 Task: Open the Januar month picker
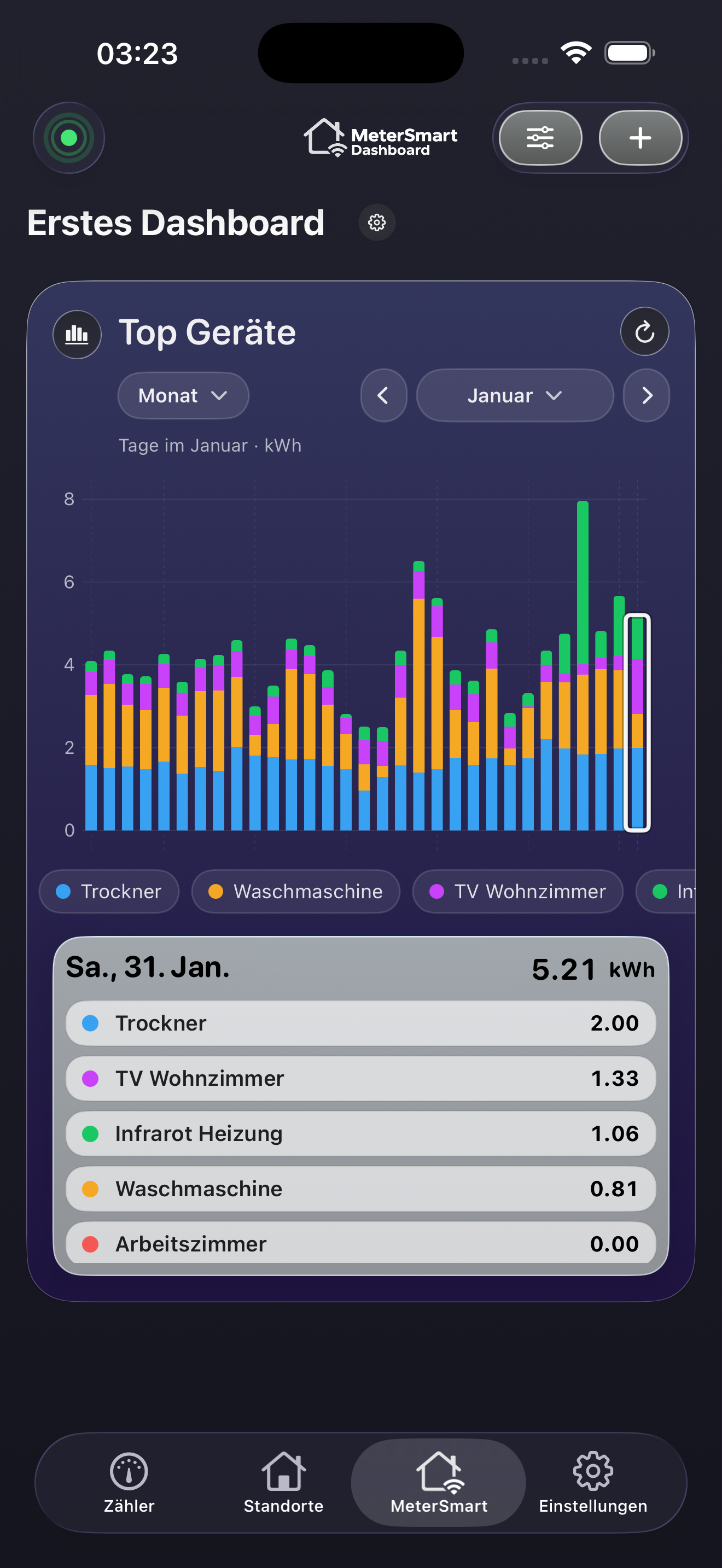pos(514,396)
